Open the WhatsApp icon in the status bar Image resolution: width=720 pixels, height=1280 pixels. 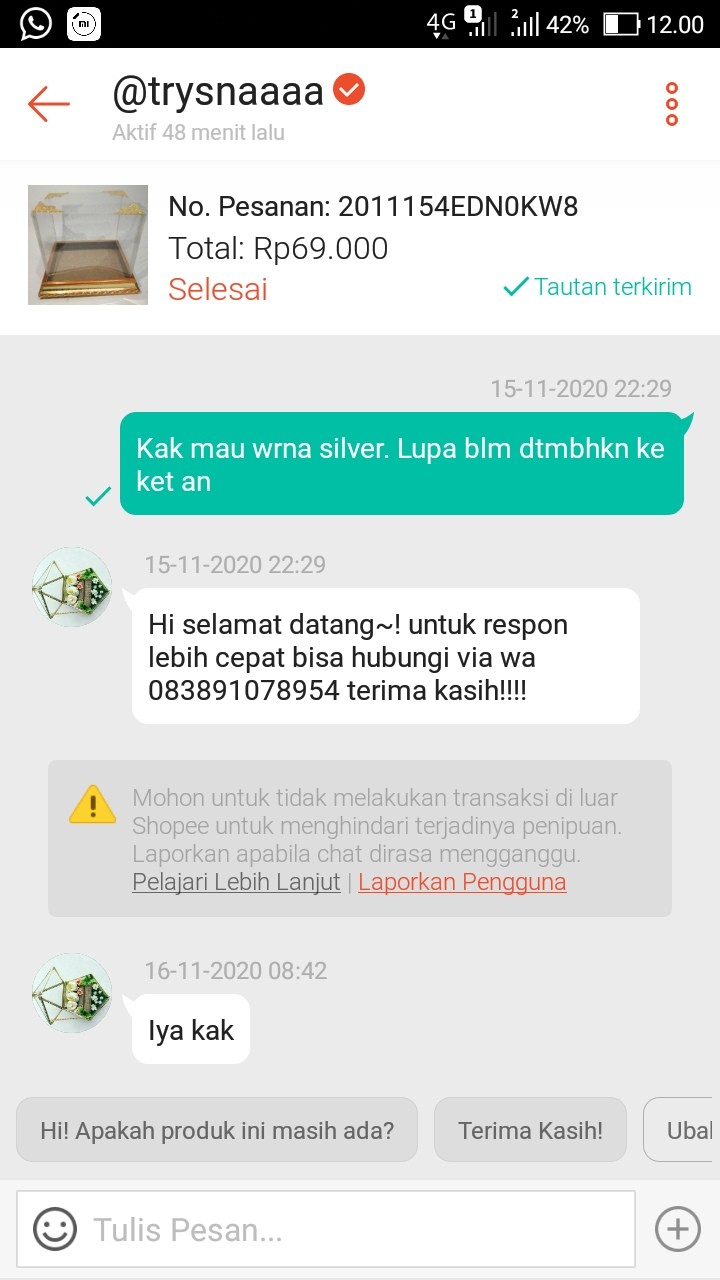click(33, 22)
